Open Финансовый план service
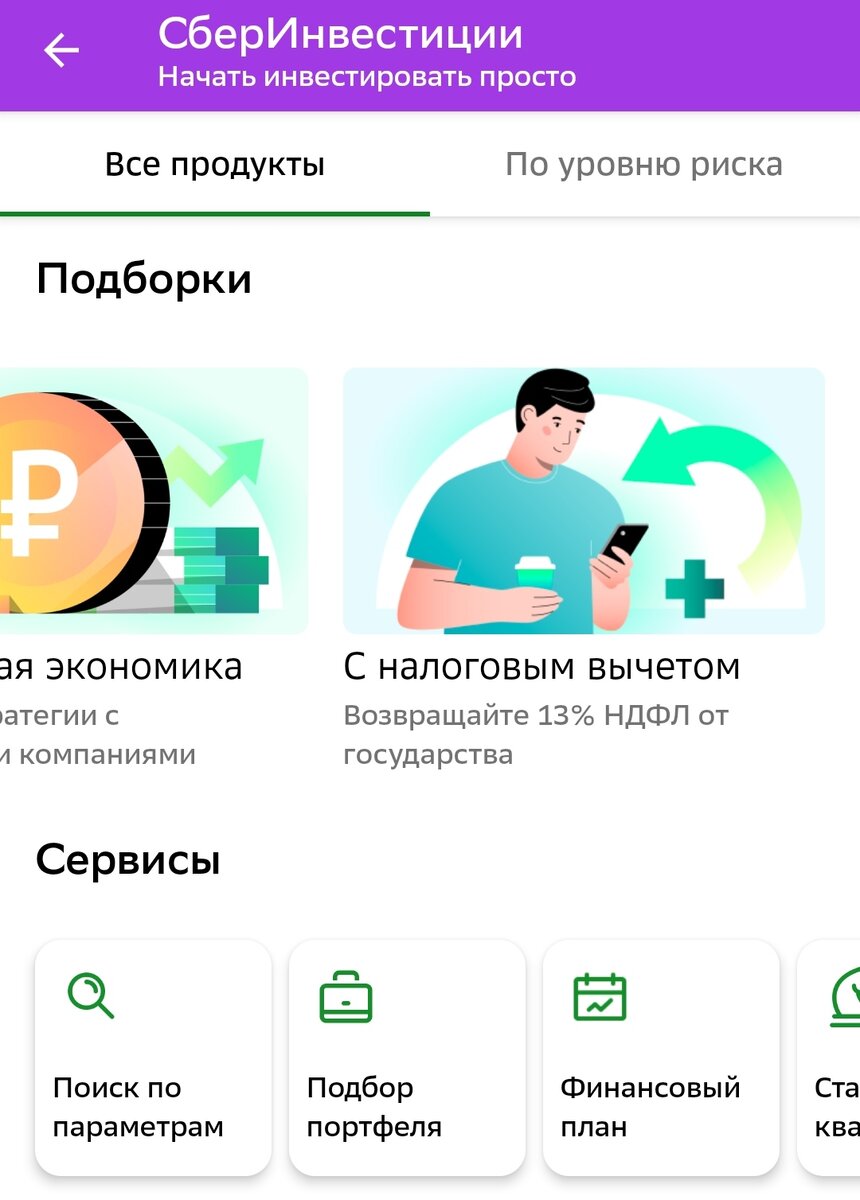 (x=661, y=1056)
